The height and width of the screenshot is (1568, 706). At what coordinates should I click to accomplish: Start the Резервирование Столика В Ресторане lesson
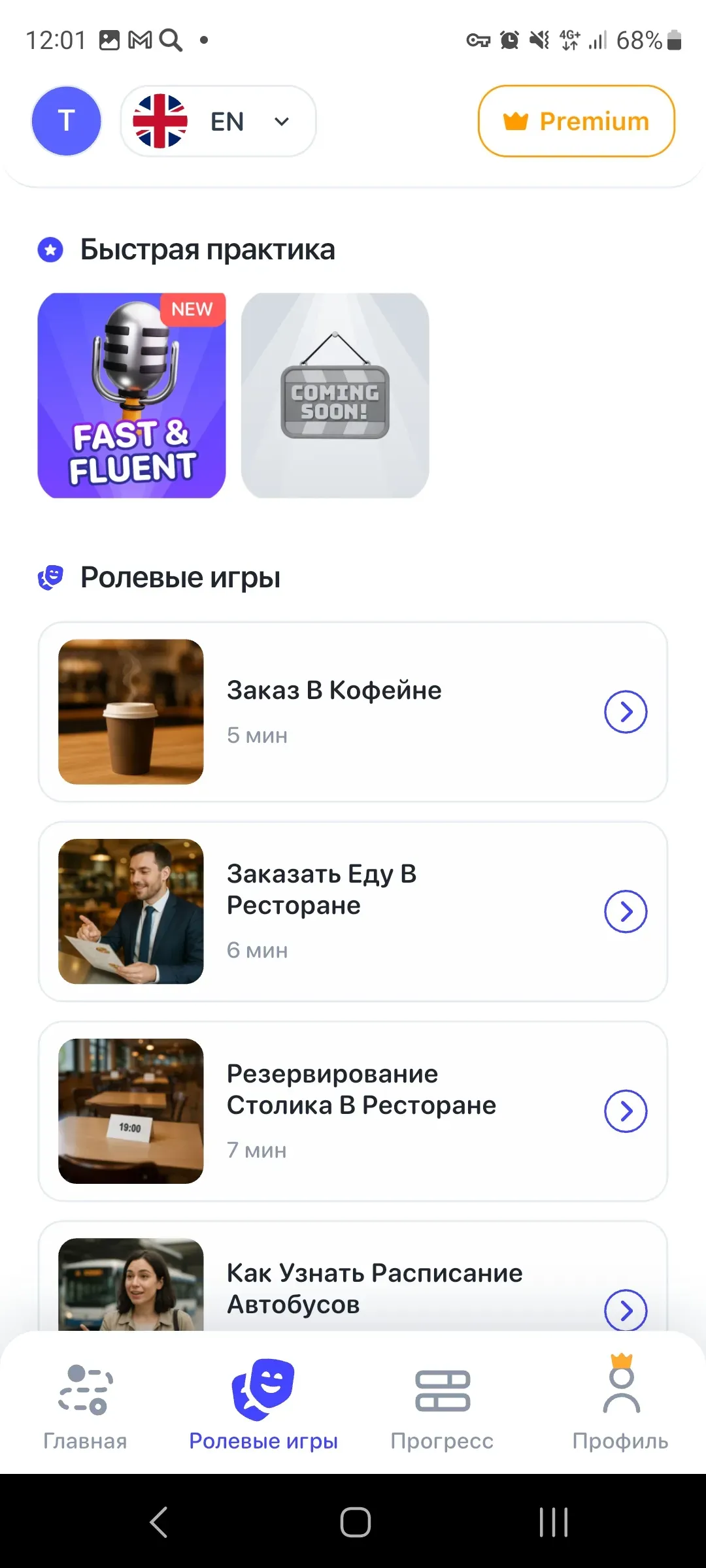(x=625, y=1111)
